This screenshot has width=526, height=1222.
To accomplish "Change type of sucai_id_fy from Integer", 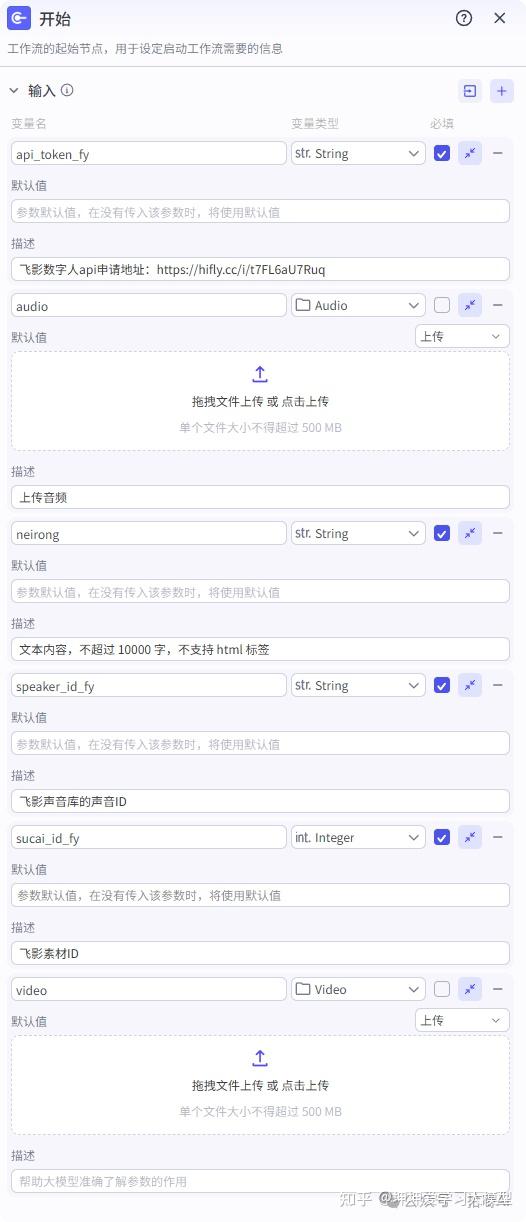I will pos(358,838).
